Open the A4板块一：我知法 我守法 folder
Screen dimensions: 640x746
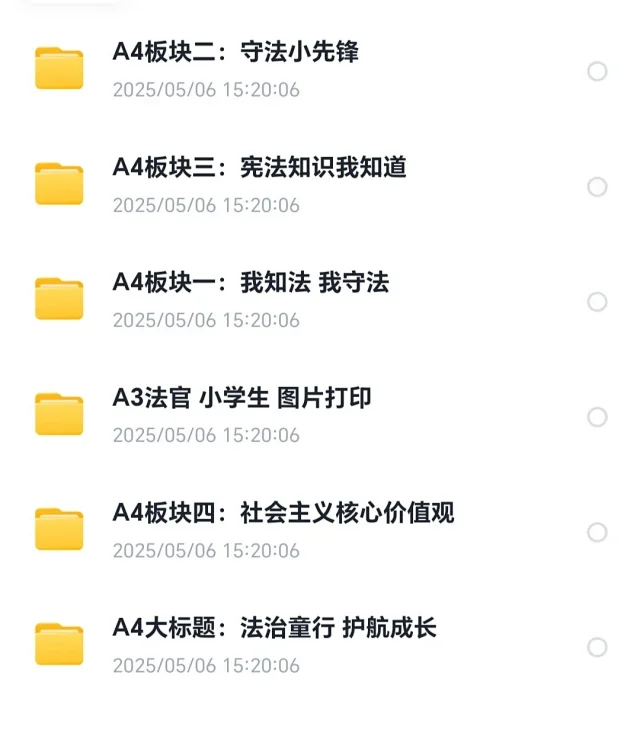[250, 283]
